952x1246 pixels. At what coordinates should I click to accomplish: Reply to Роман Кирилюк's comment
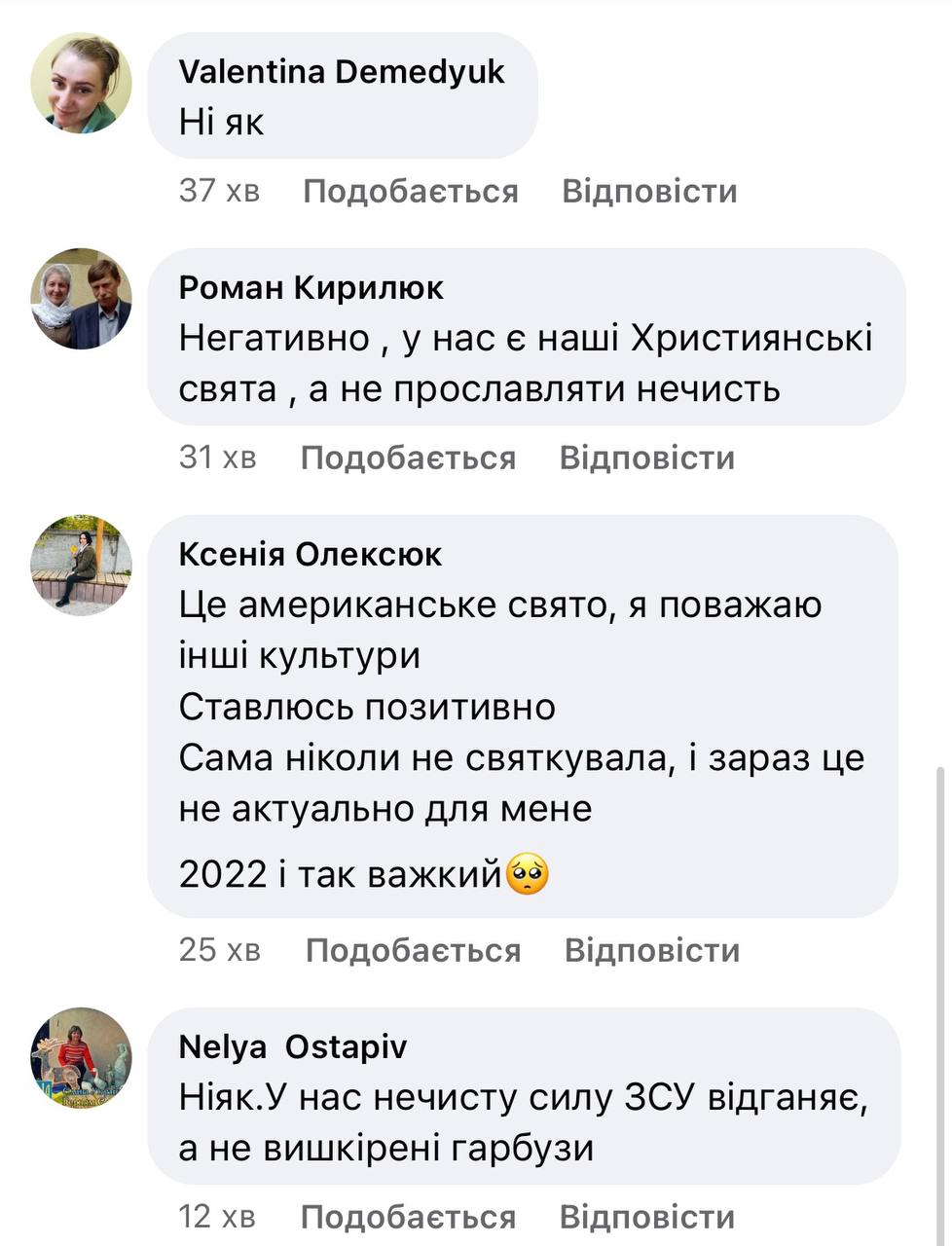[646, 458]
